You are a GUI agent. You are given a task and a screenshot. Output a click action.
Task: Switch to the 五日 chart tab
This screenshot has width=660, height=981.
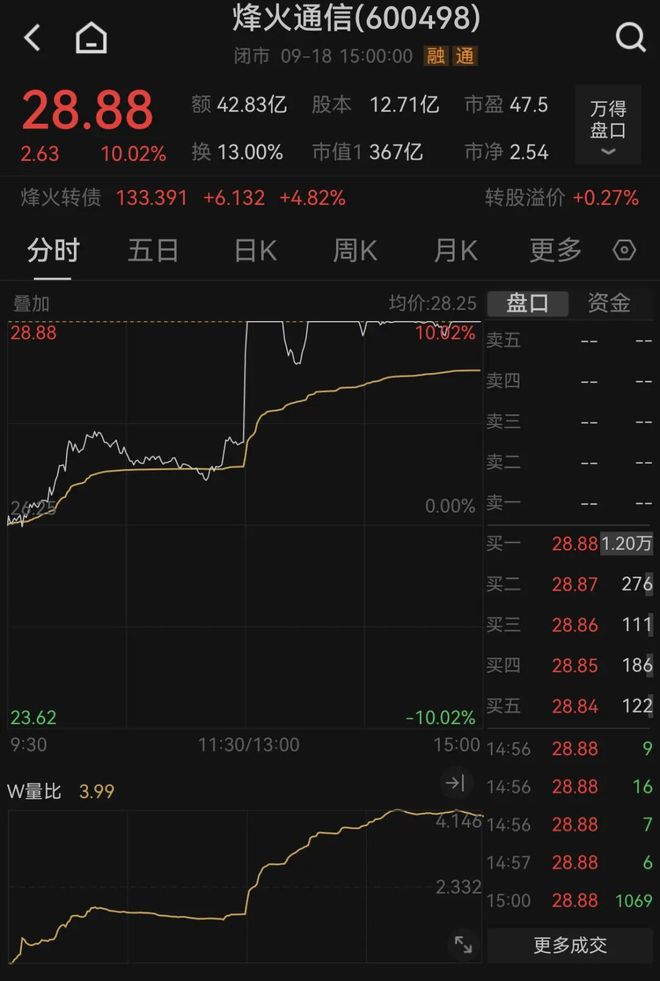pyautogui.click(x=153, y=251)
